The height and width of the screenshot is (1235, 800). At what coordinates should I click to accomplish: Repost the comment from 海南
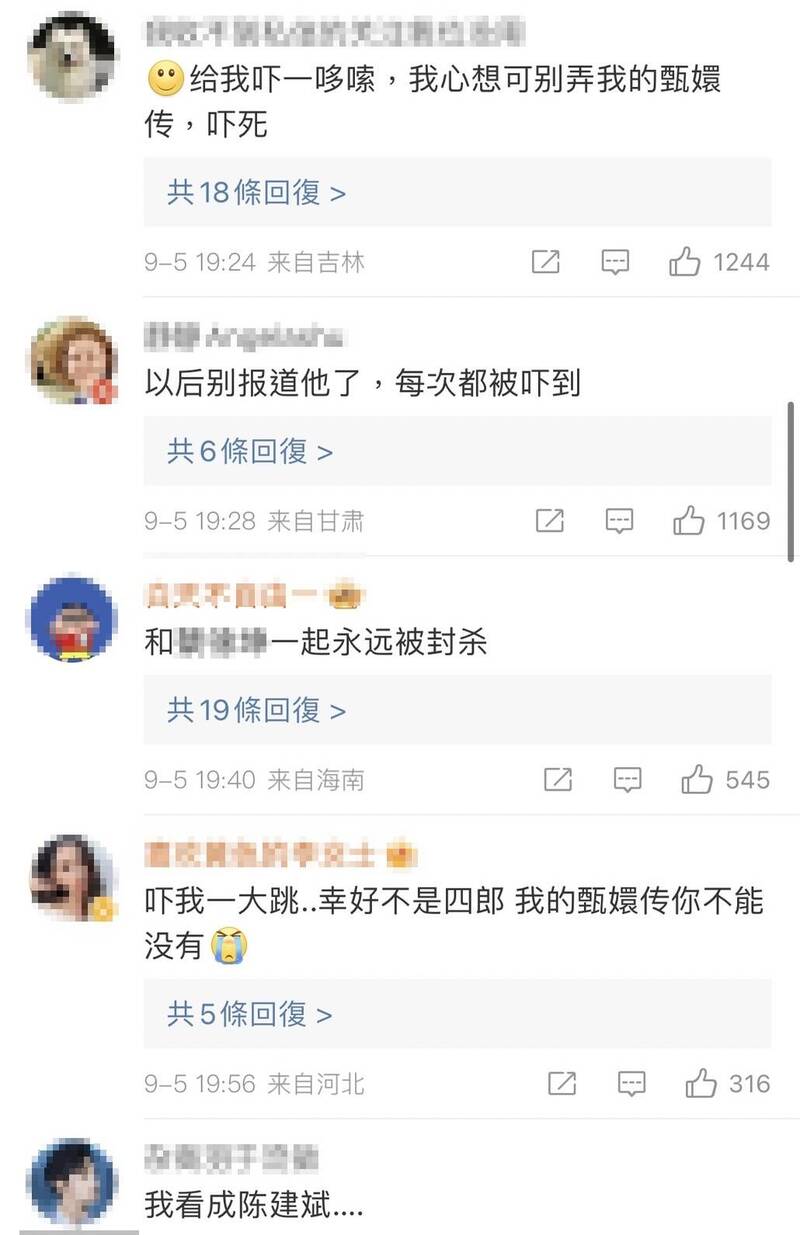pos(557,780)
